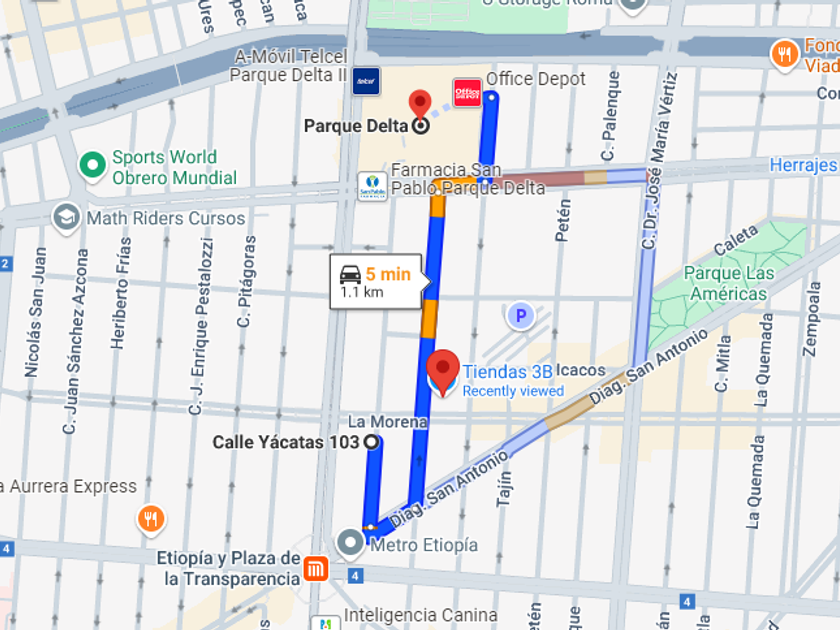Open the Etiopía y Plaza de la Transparencia metro icon
This screenshot has width=840, height=630.
coord(316,569)
